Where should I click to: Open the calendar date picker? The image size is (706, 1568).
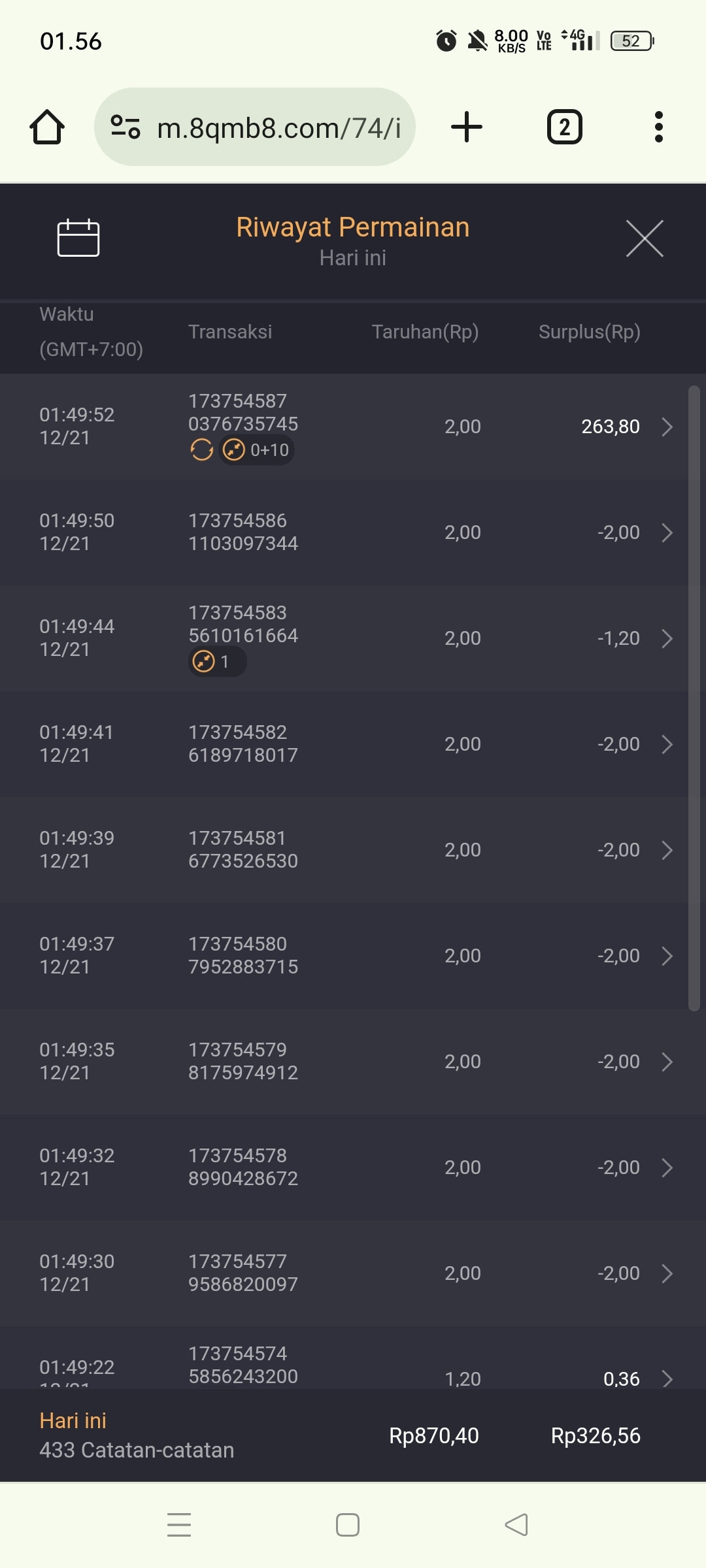[x=78, y=238]
